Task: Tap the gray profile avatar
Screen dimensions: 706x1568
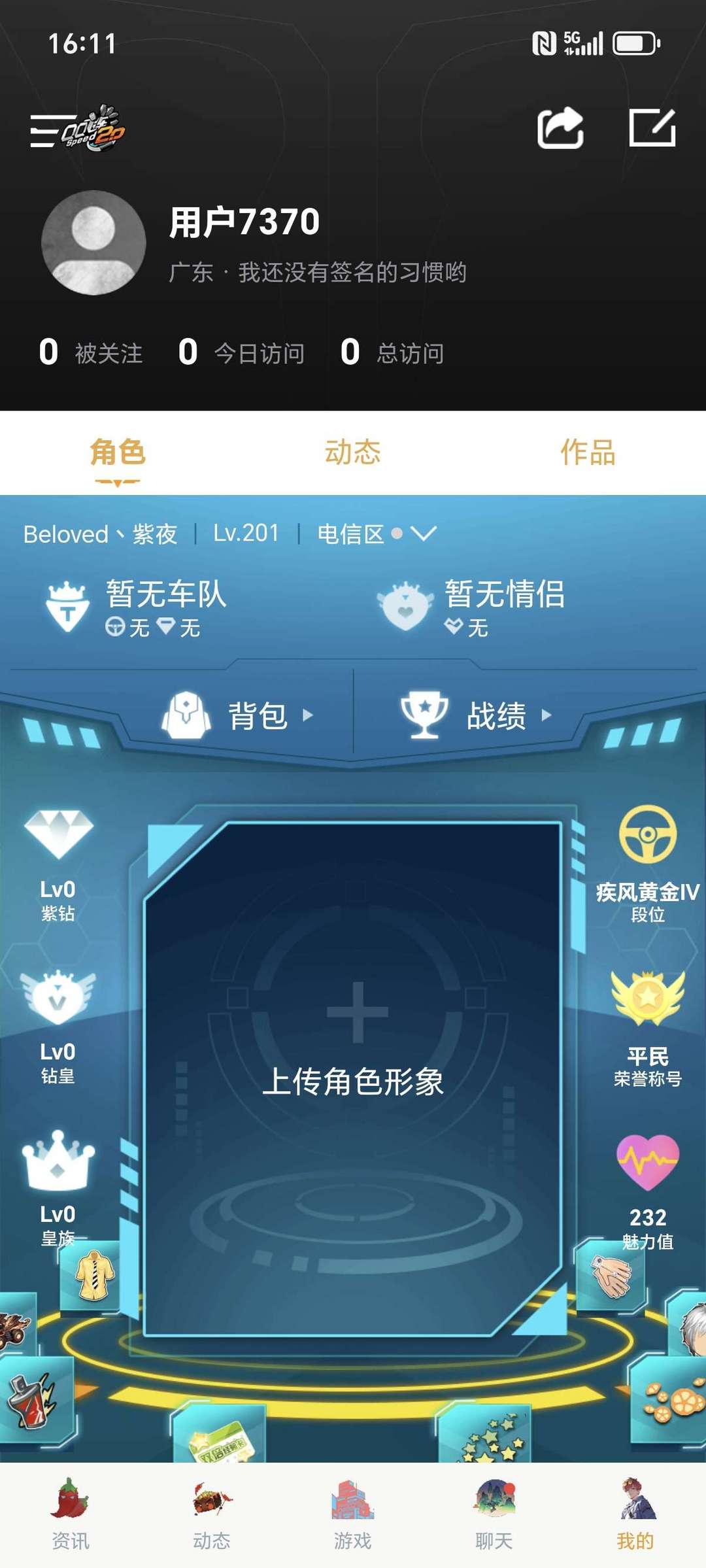Action: (93, 243)
